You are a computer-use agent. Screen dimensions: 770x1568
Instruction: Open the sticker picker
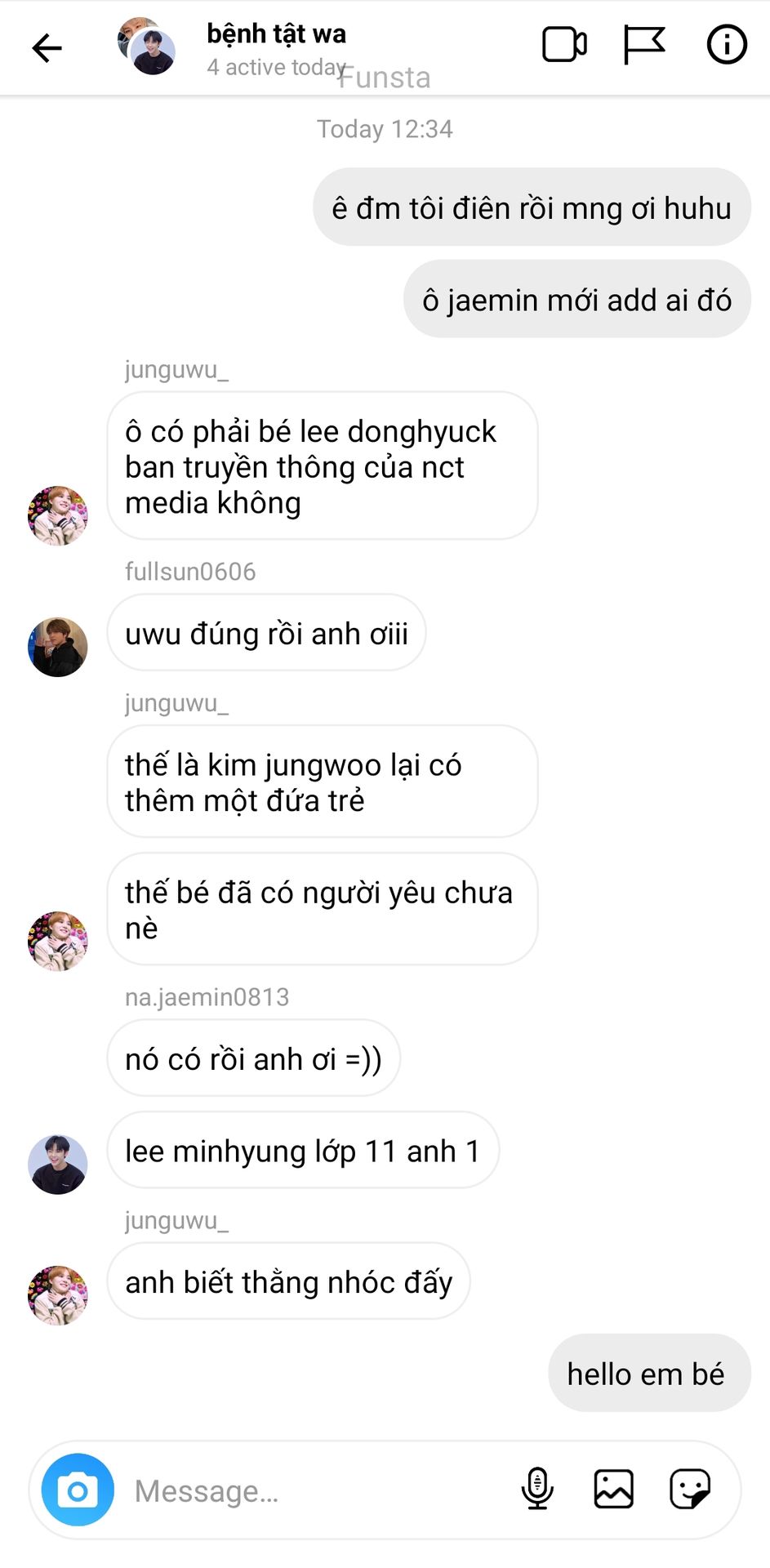(x=690, y=1489)
